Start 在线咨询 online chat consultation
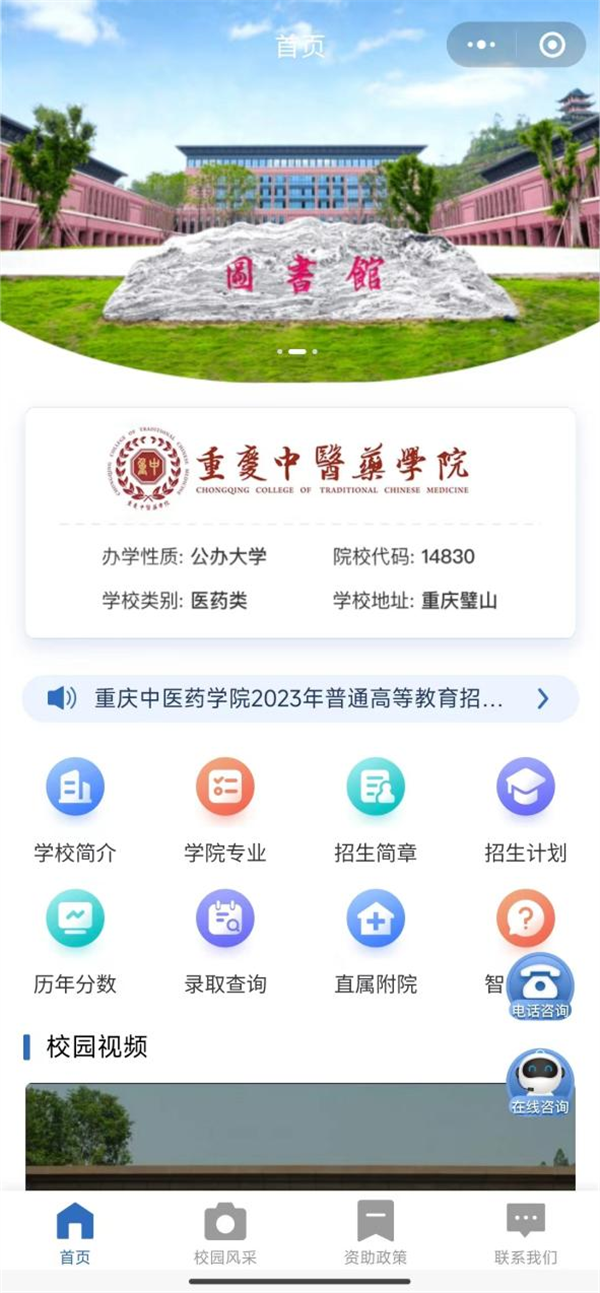 pos(540,1083)
